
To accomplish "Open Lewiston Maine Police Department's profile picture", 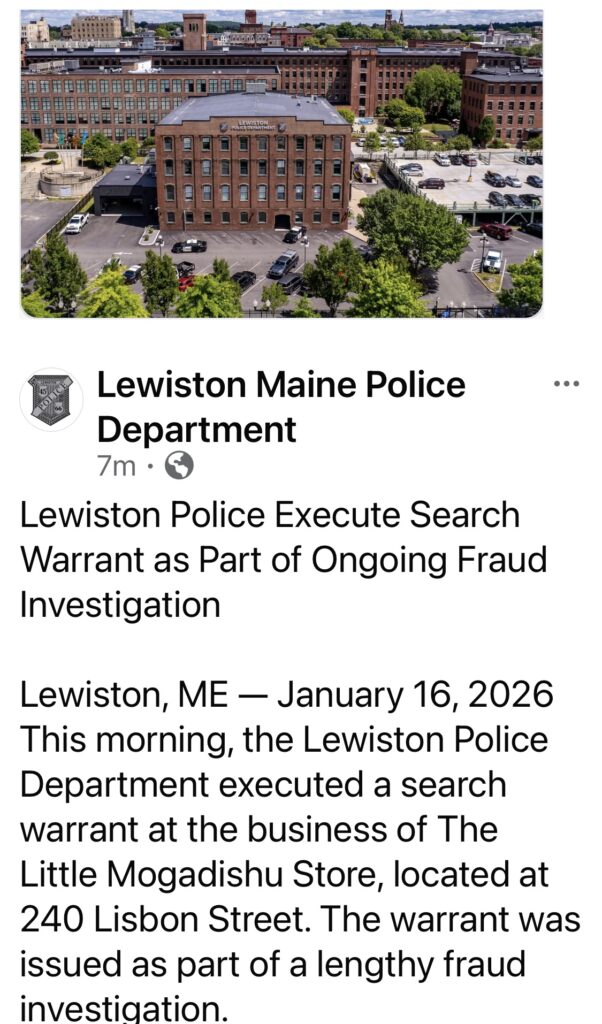I will point(51,399).
